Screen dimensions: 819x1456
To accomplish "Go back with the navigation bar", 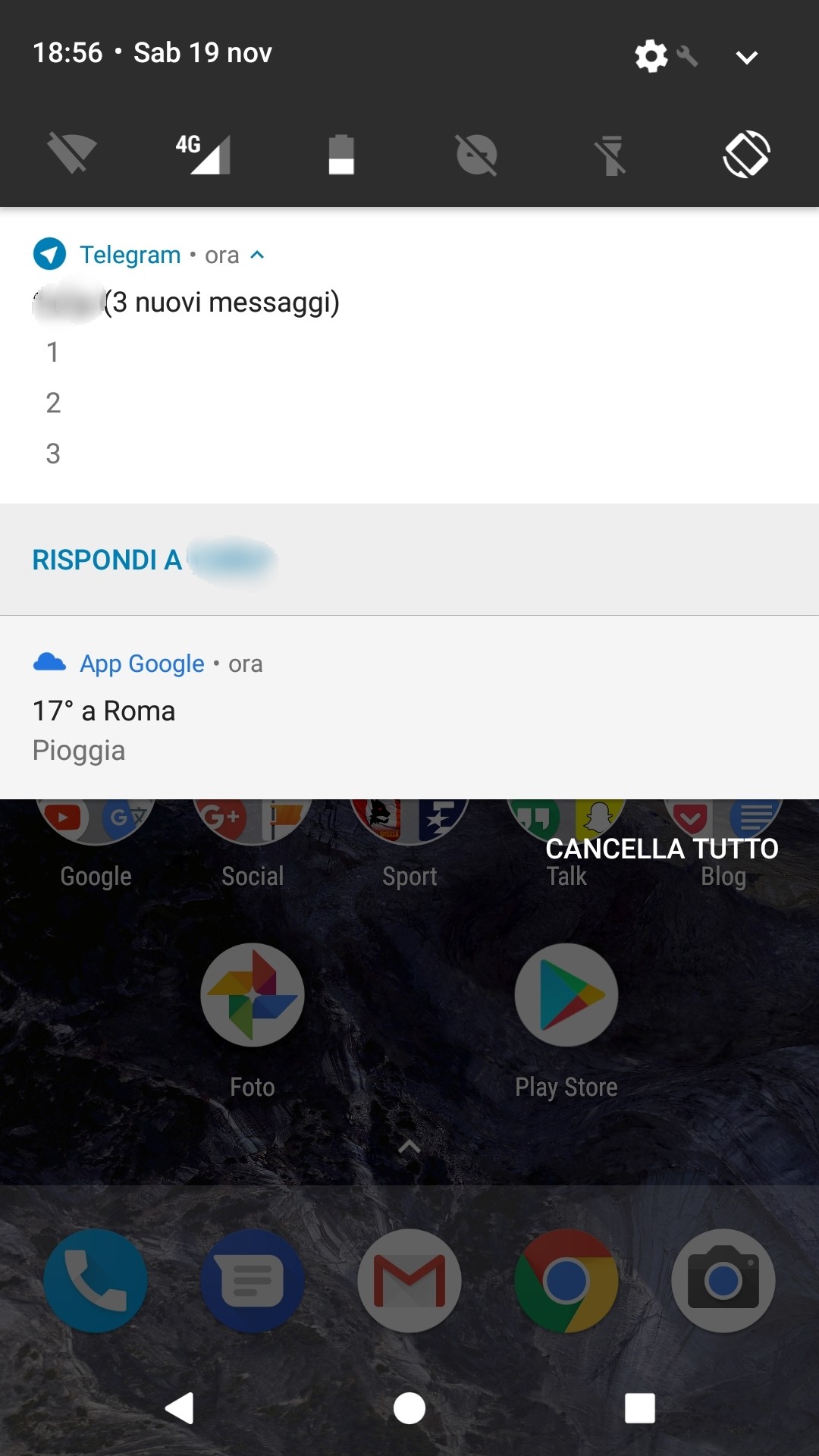I will point(180,1408).
